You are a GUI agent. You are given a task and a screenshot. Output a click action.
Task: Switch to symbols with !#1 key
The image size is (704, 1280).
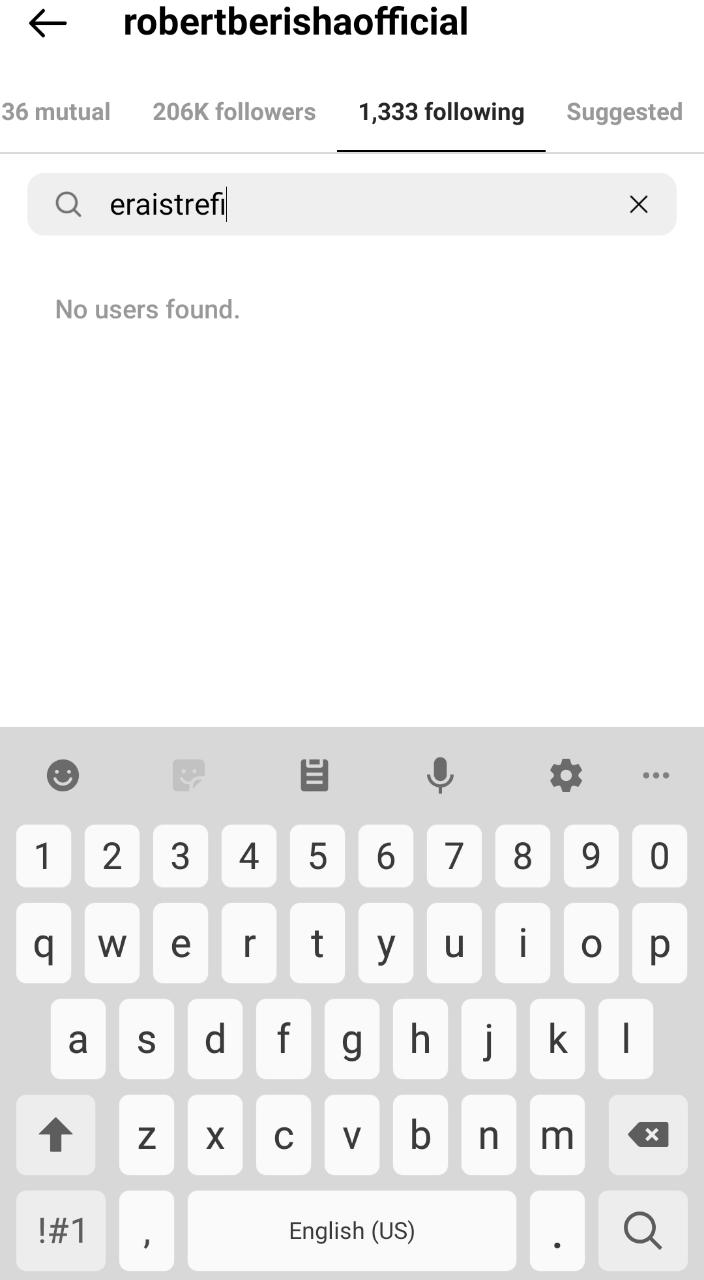tap(62, 1231)
